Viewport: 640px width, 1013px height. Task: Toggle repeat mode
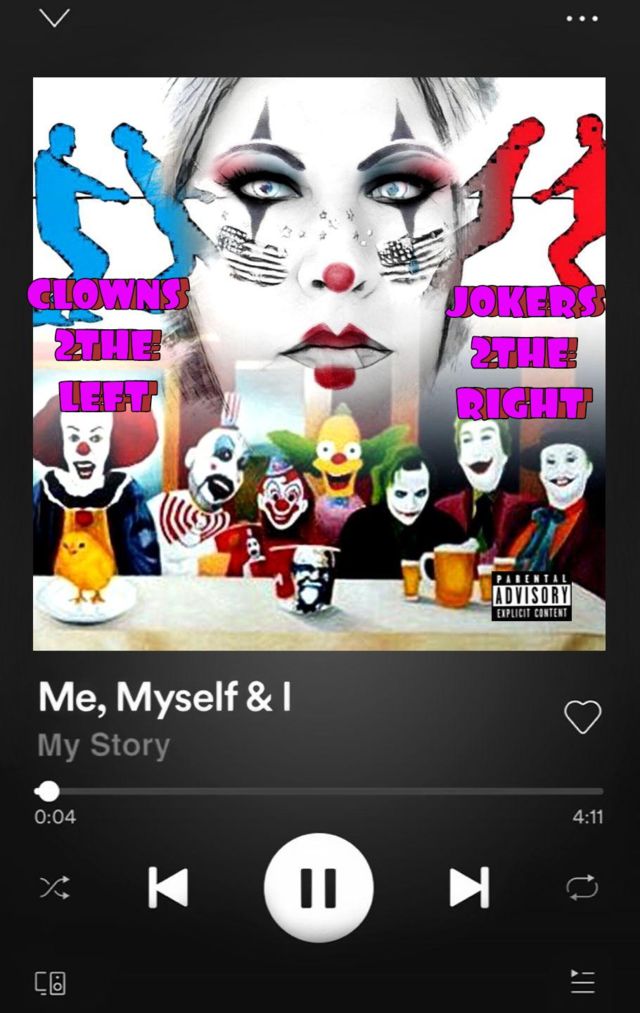(582, 887)
